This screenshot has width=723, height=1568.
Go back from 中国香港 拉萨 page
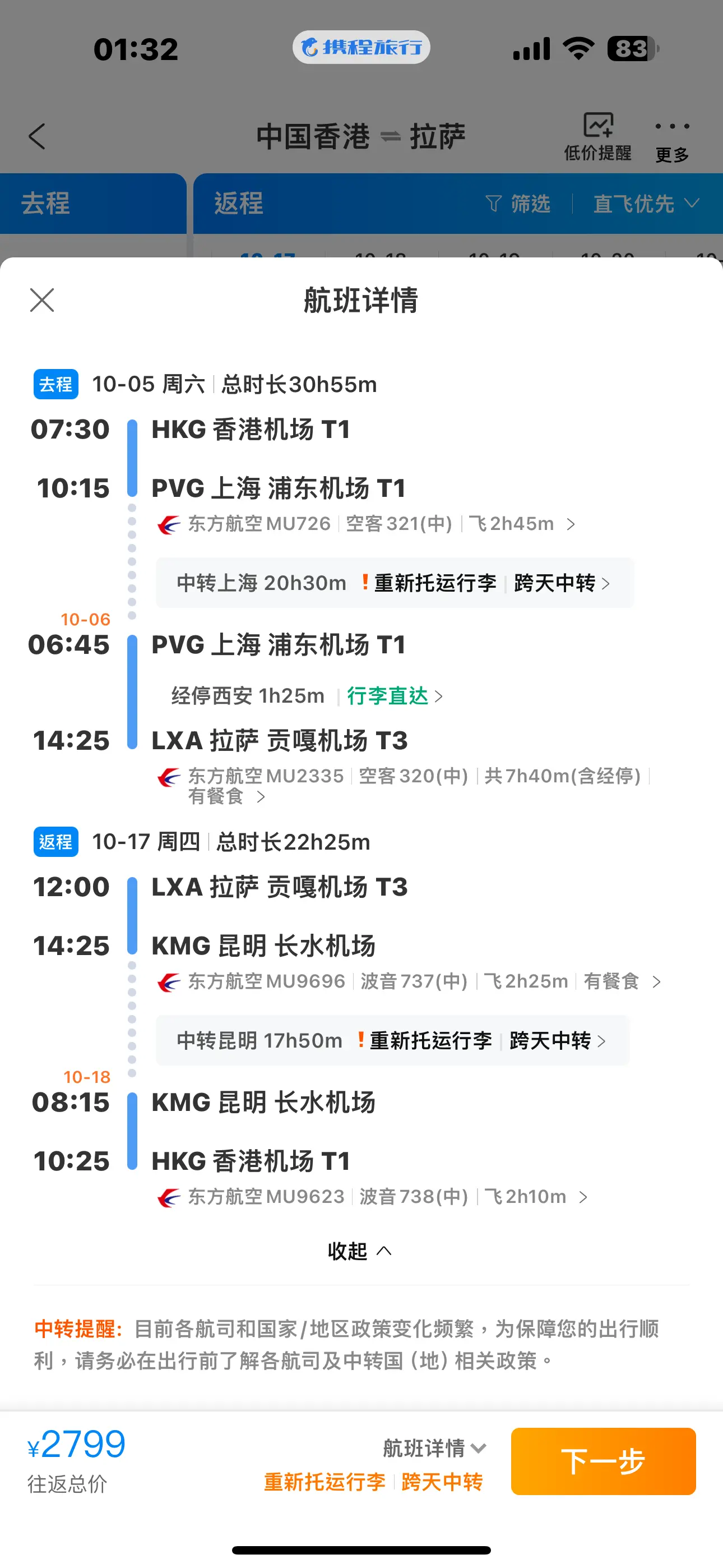[37, 136]
